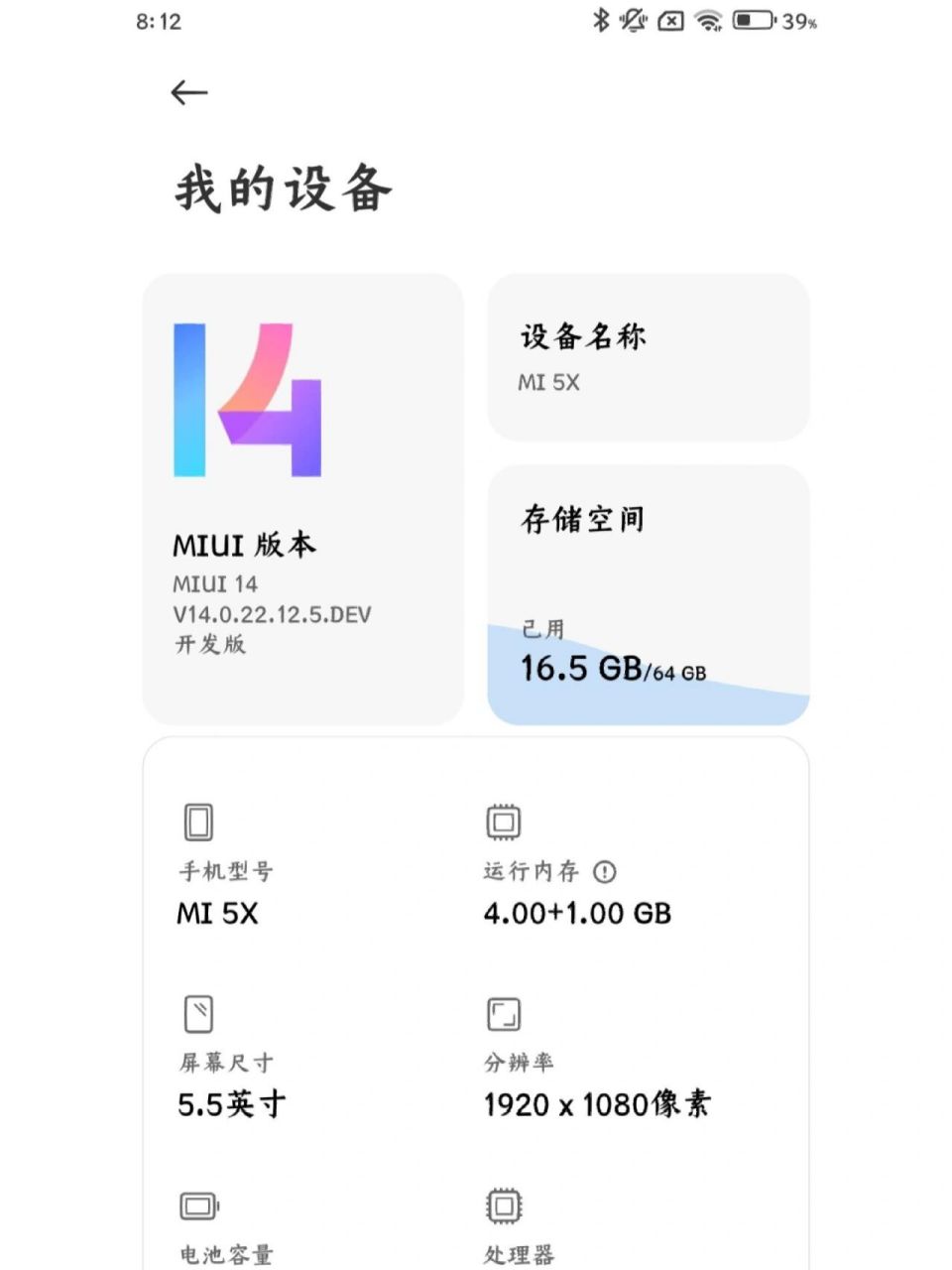
Task: Tap the screen icon above 屏幕尺寸
Action: point(197,1013)
